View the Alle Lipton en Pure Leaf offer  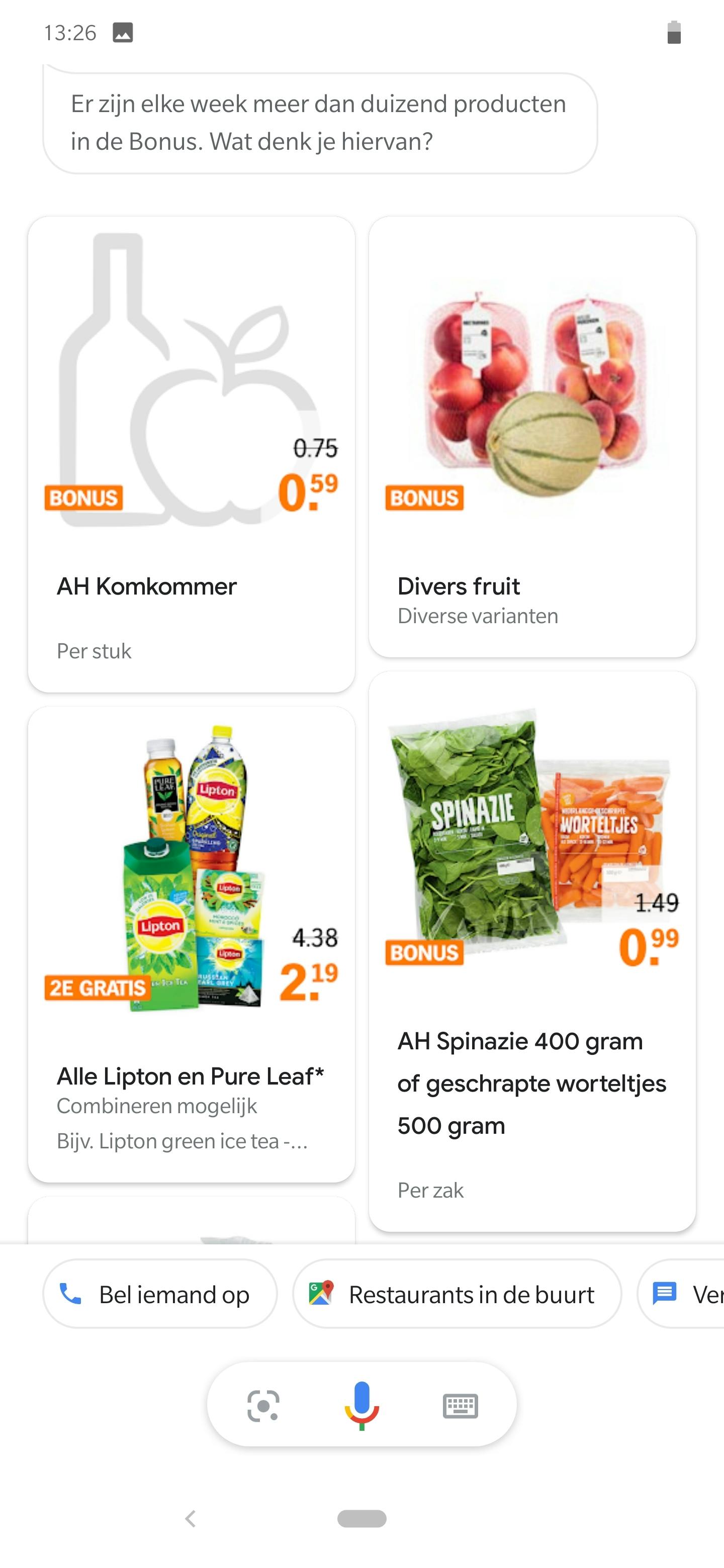tap(191, 943)
